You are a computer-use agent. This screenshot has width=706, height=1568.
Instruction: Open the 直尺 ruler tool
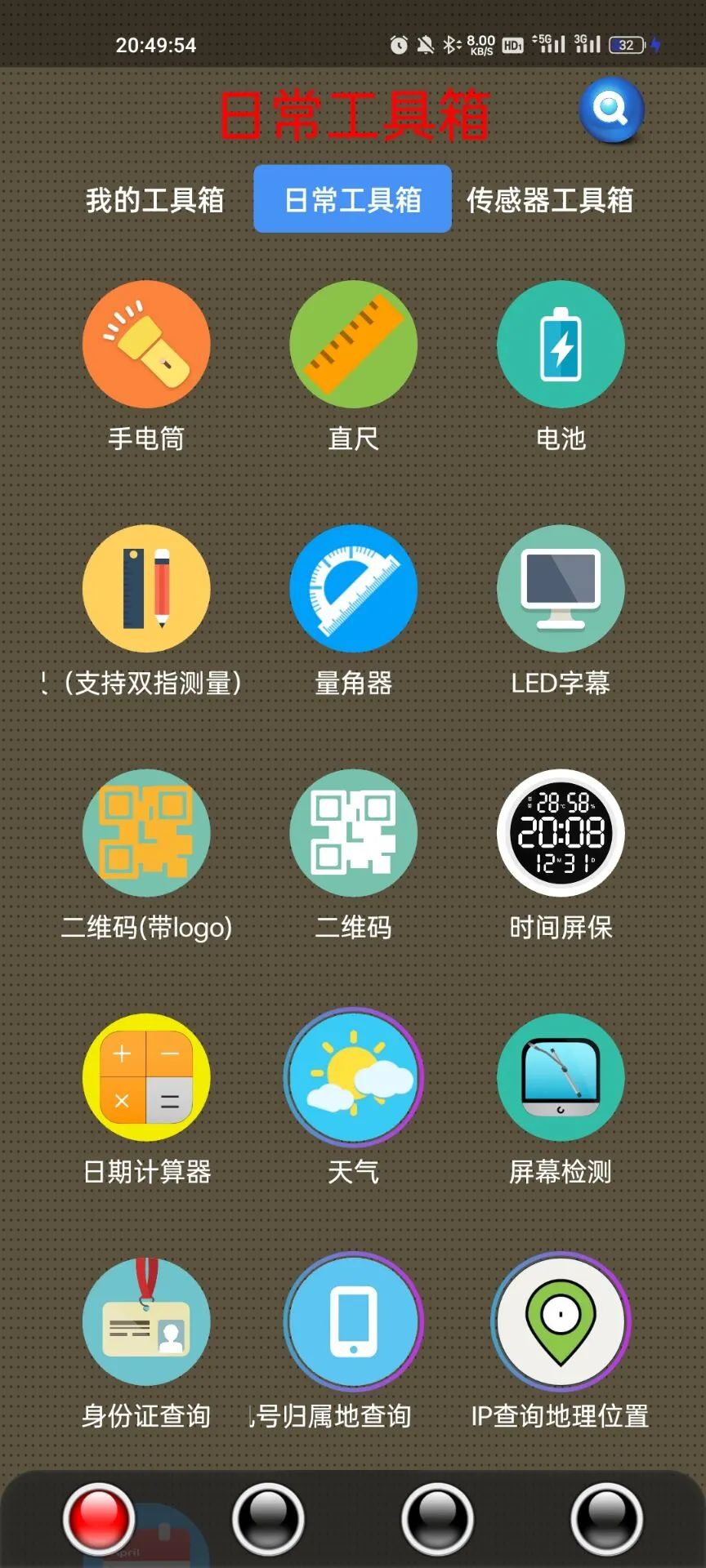click(x=353, y=345)
